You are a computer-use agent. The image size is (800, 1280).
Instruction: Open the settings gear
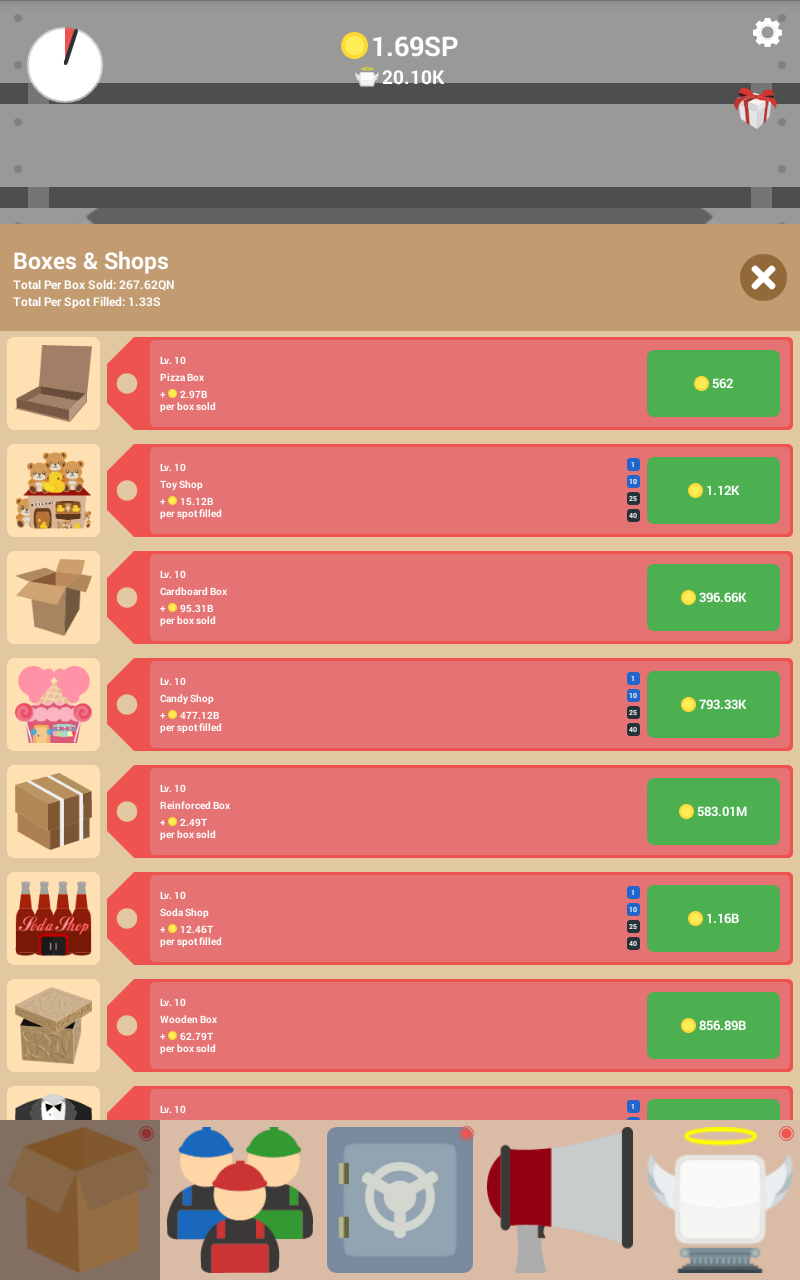767,33
